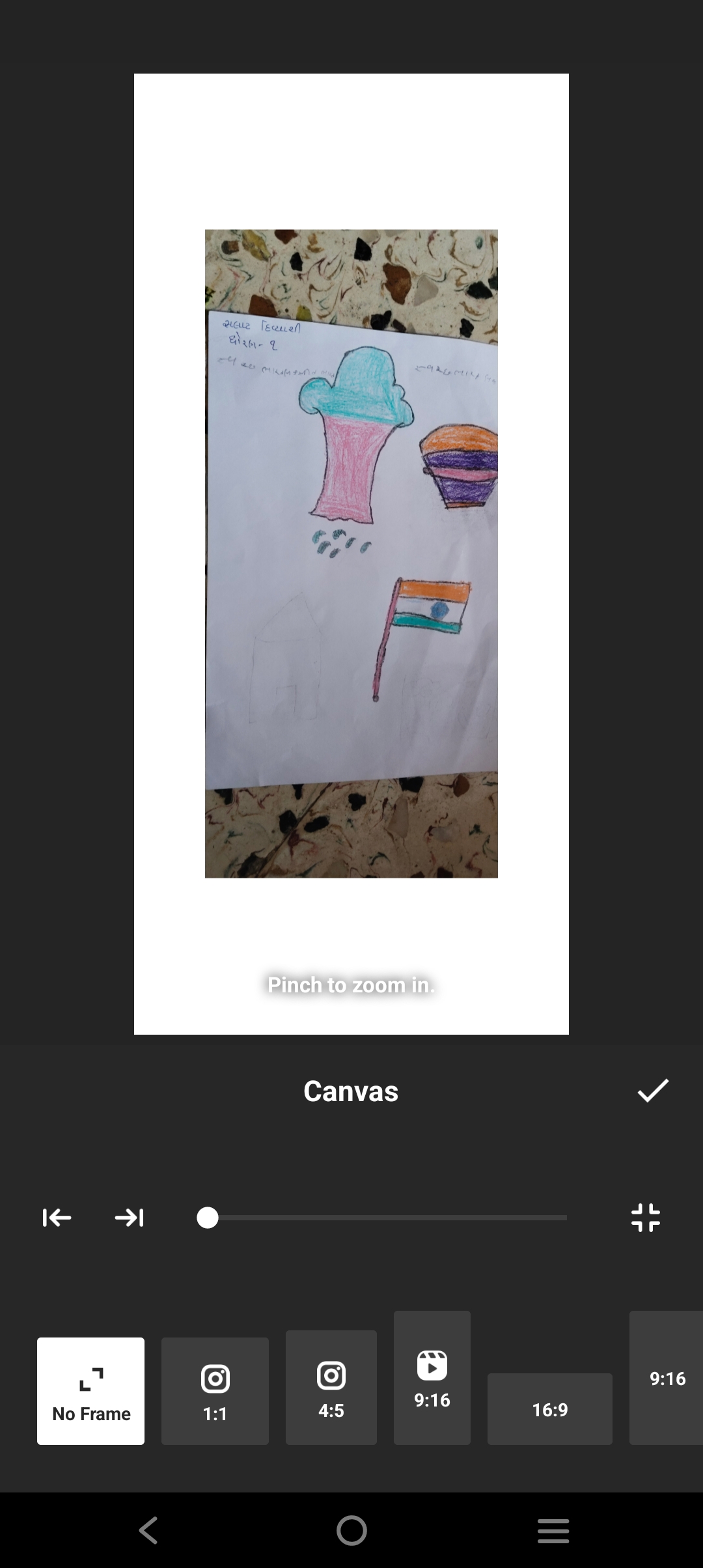Choose the Instagram 1:1 ratio
The width and height of the screenshot is (703, 1568).
click(x=215, y=1392)
